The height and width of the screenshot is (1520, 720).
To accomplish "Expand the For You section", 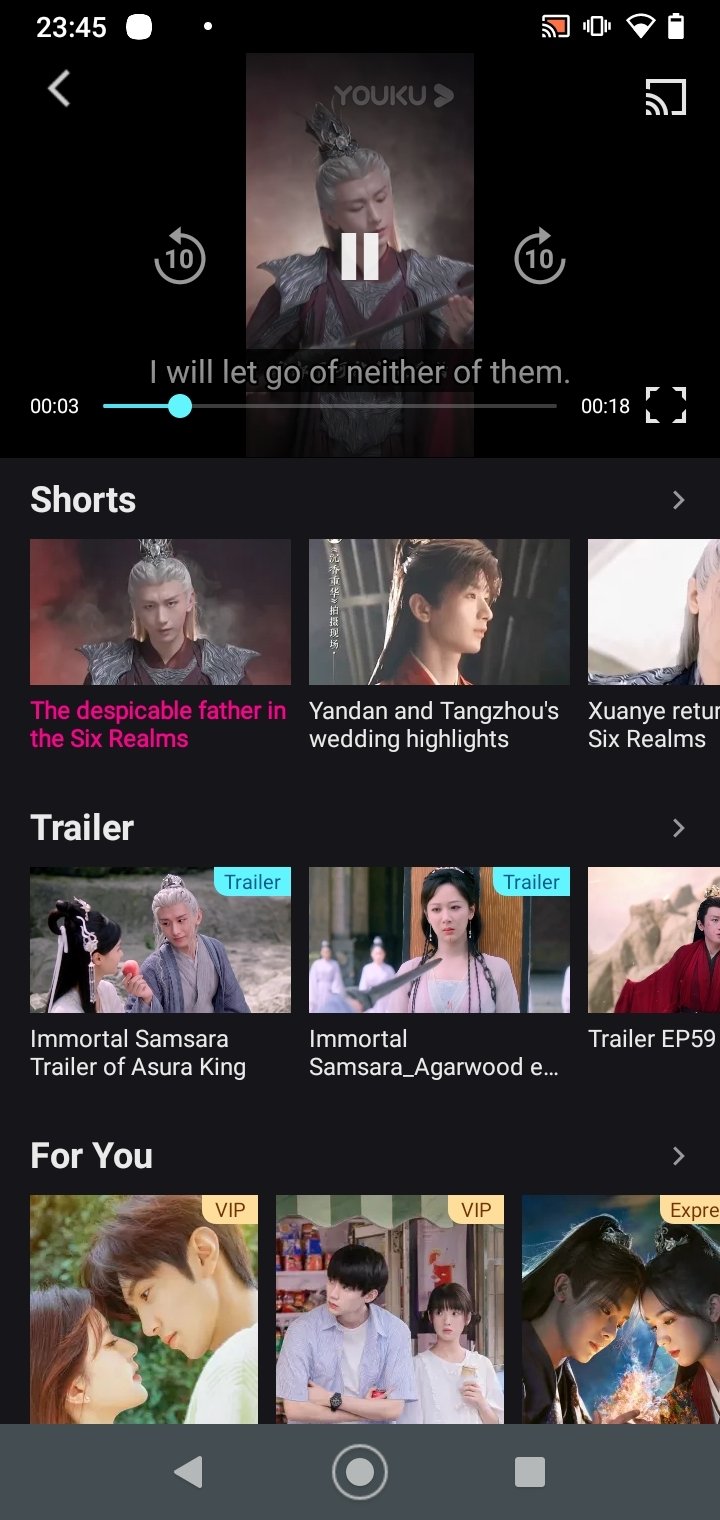I will tap(679, 1156).
